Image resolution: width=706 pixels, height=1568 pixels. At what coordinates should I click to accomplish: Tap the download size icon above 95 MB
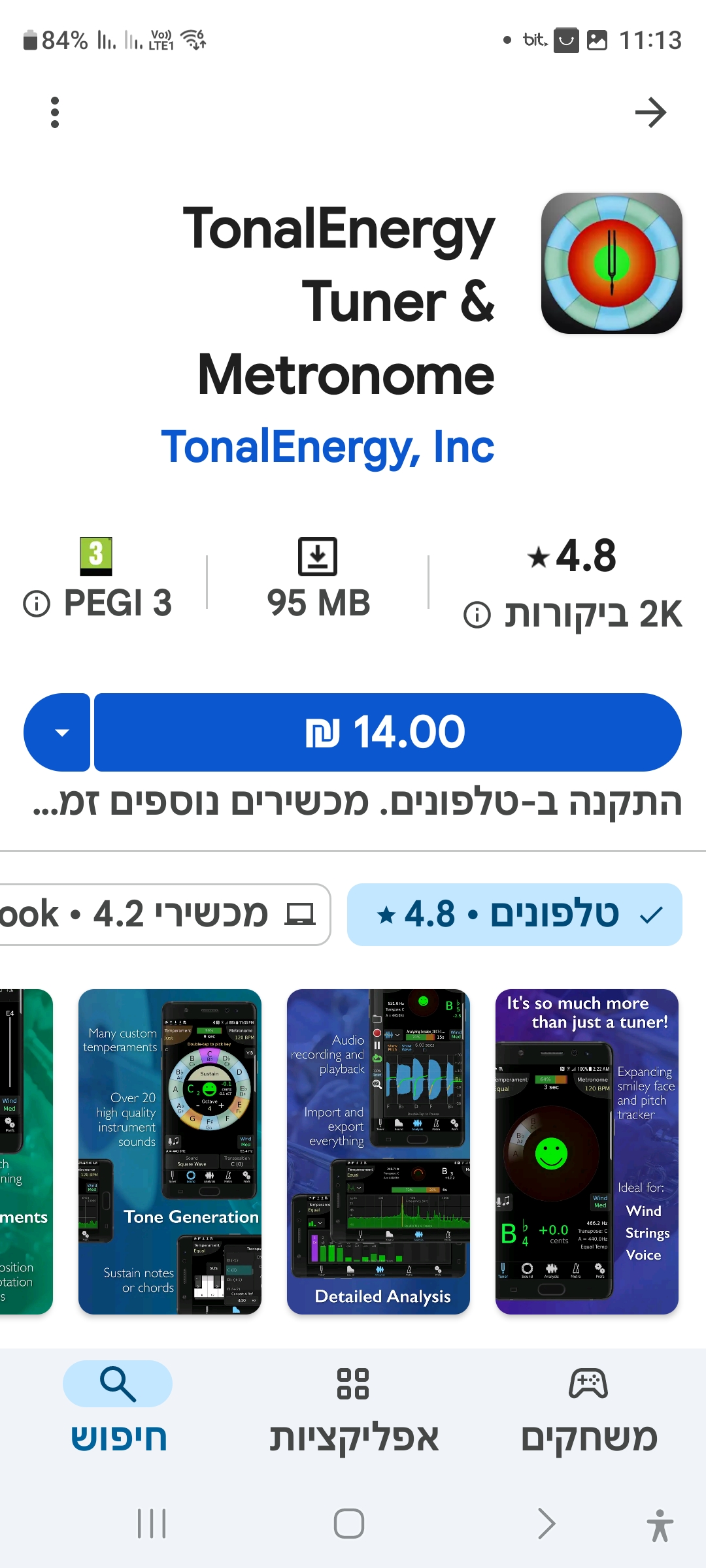click(318, 557)
